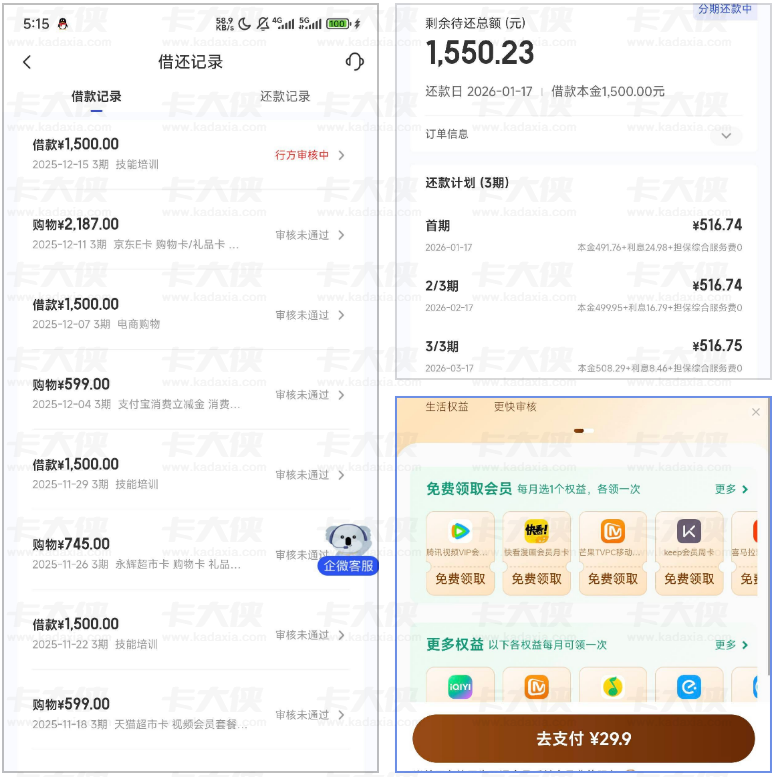Image resolution: width=776 pixels, height=777 pixels.
Task: Tap 免费领取 under Tencent Video VIP
Action: [460, 578]
